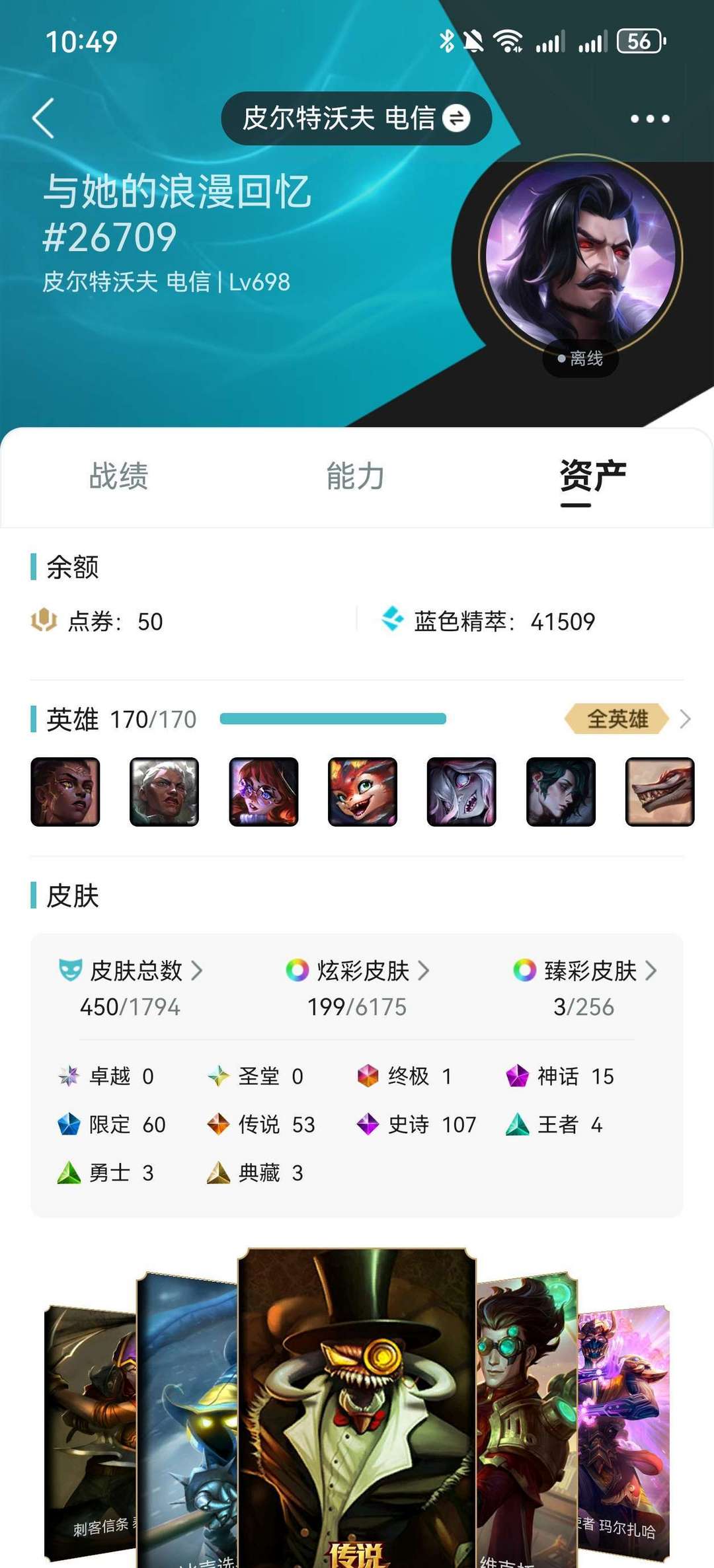714x1568 pixels.
Task: Switch to the 战绩 tab
Action: click(119, 476)
